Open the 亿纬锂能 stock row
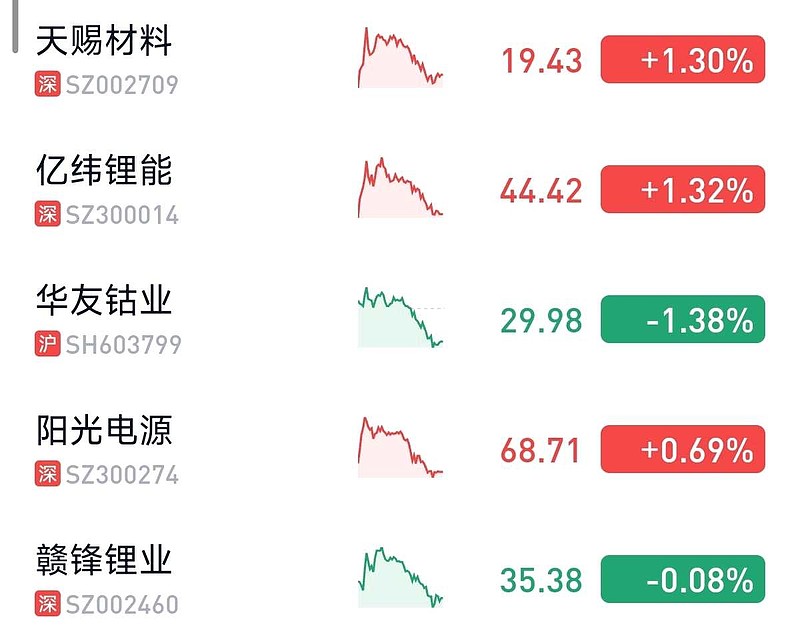This screenshot has width=800, height=641. 105,171
